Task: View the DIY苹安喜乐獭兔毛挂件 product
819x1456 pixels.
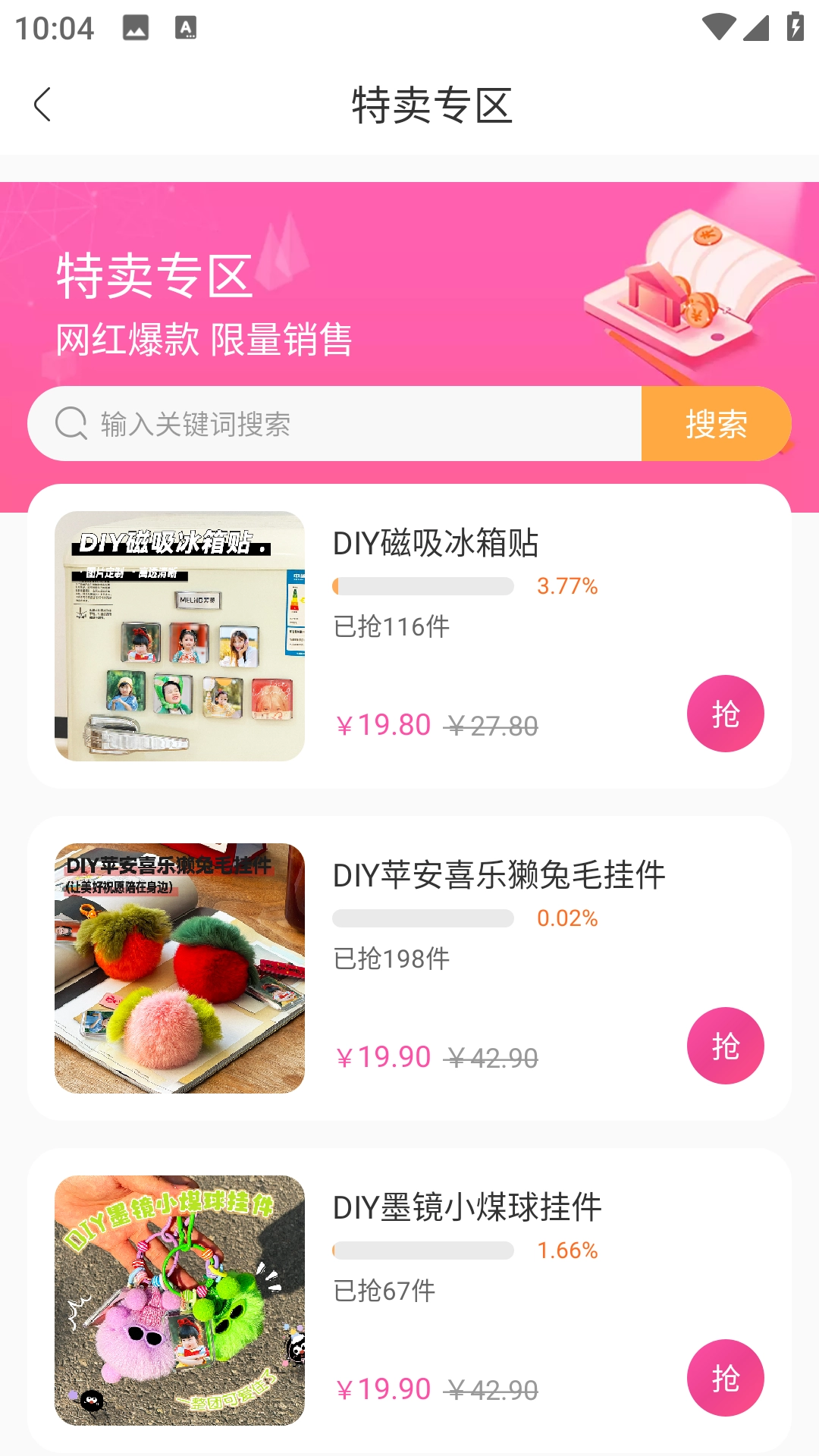Action: click(498, 876)
